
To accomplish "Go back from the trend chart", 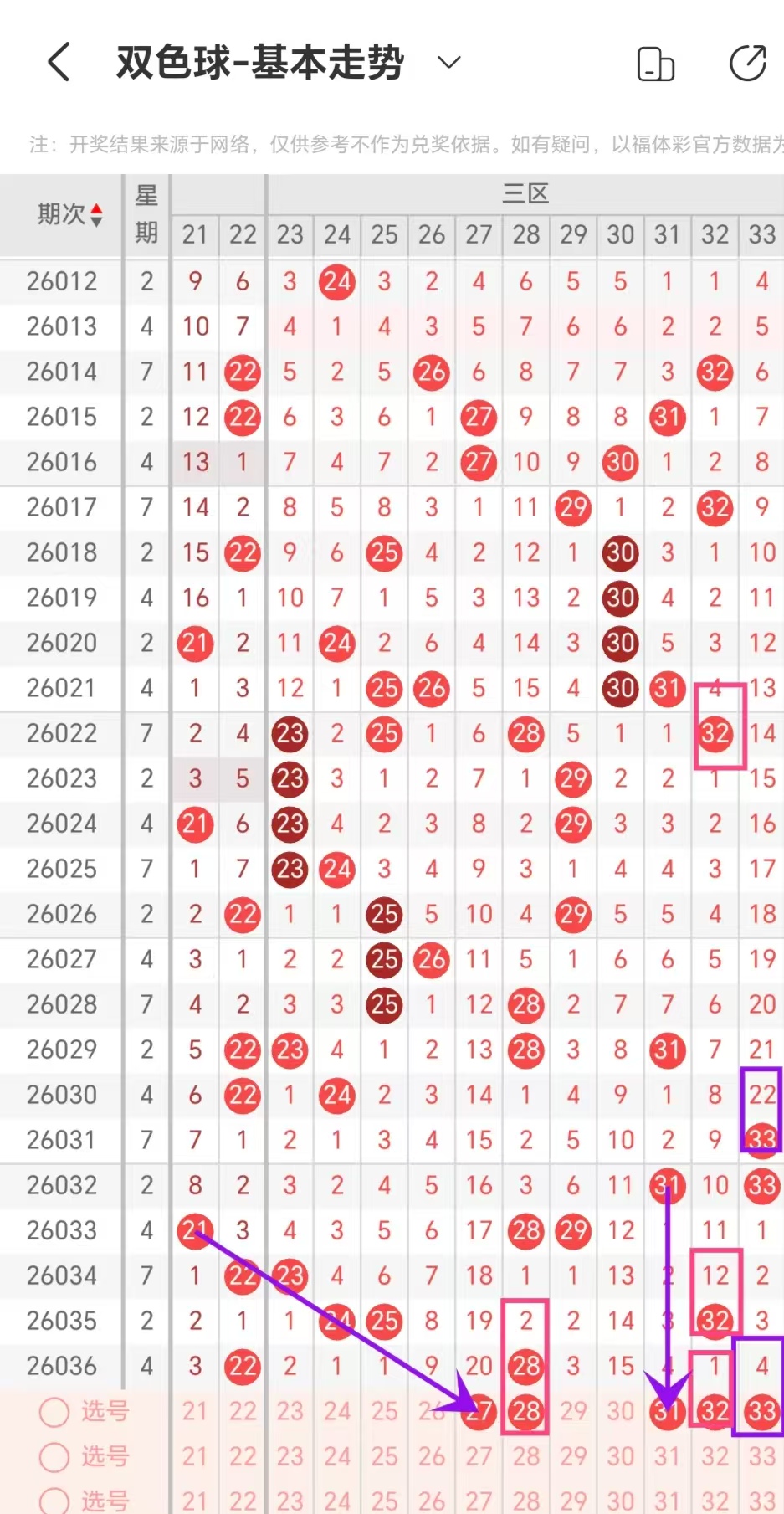I will coord(59,63).
